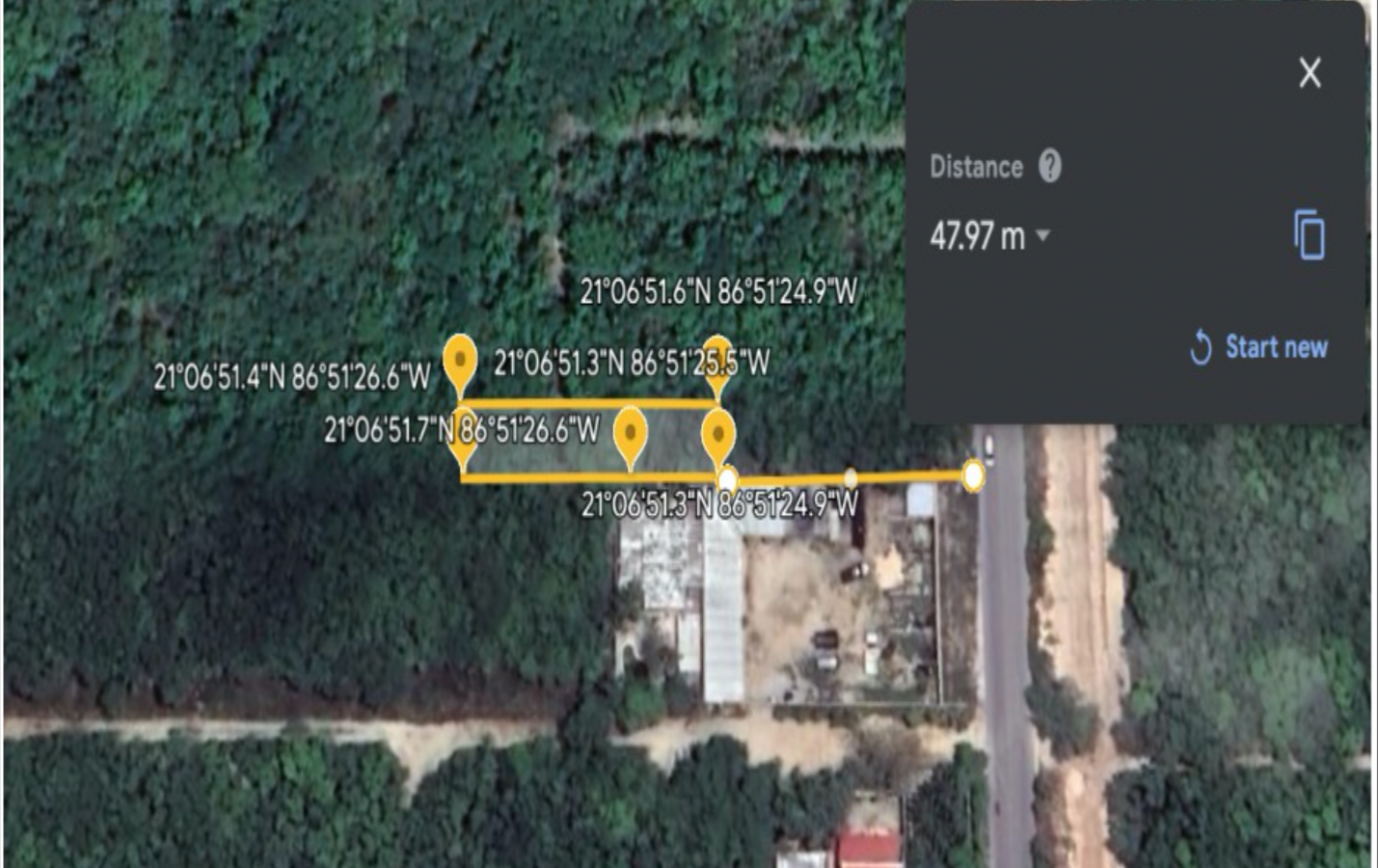Start a new measurement

pyautogui.click(x=1258, y=347)
